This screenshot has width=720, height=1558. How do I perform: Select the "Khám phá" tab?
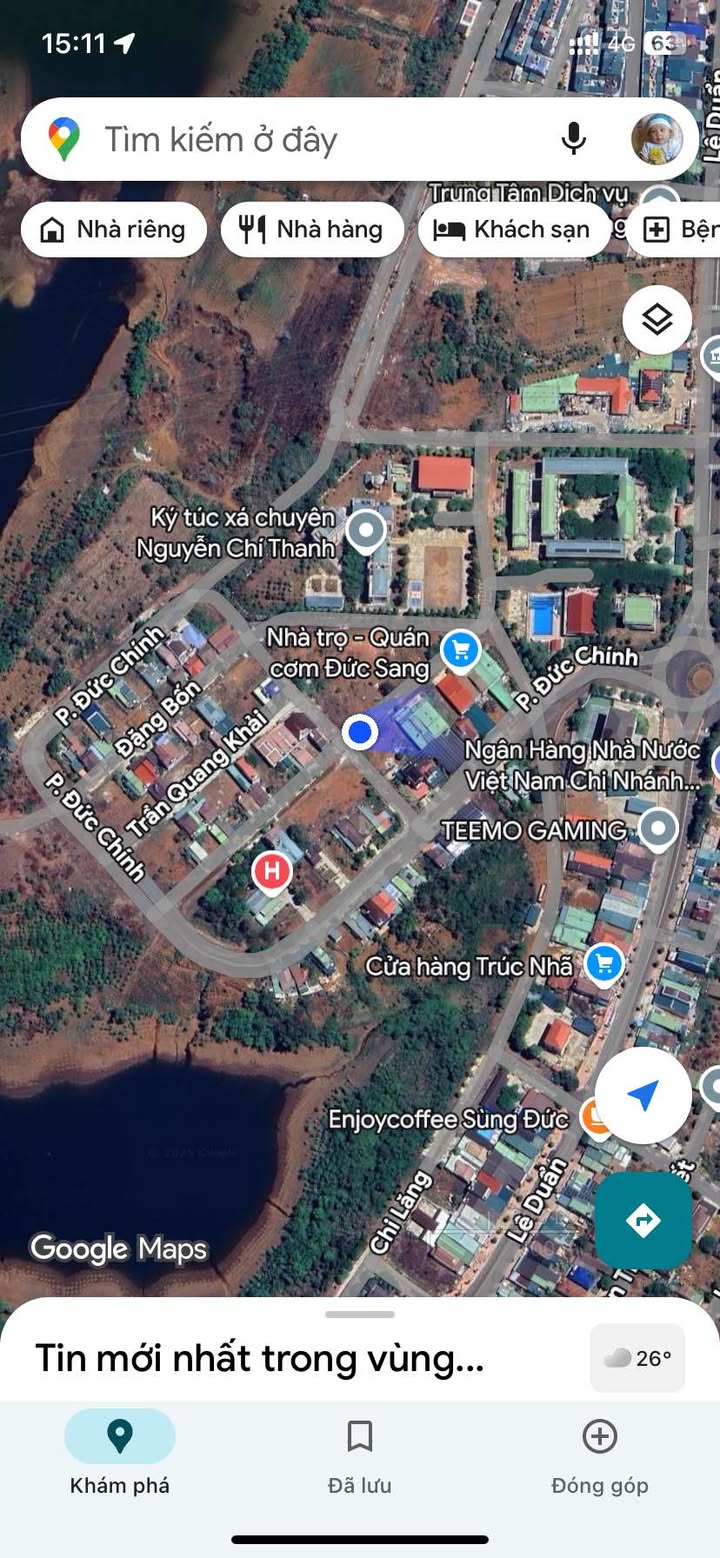120,1455
